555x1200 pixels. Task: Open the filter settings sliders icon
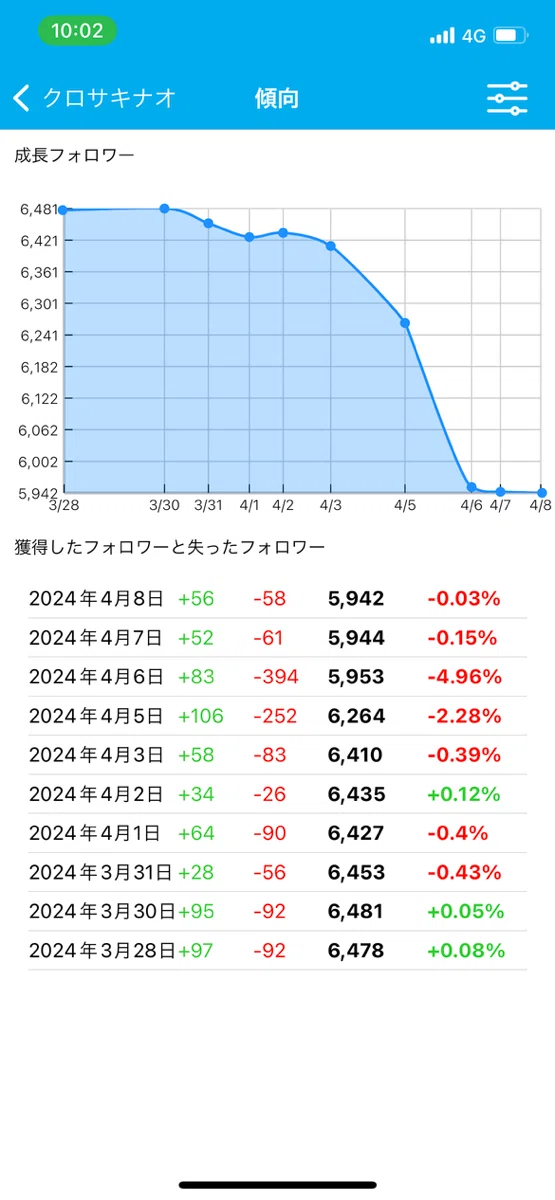[507, 98]
